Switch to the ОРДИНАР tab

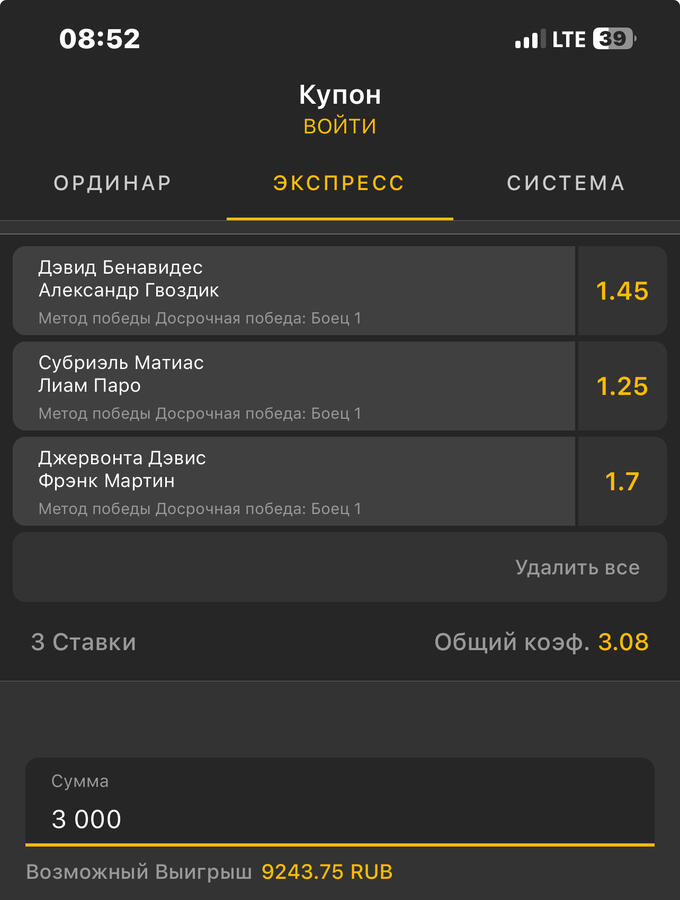point(113,184)
